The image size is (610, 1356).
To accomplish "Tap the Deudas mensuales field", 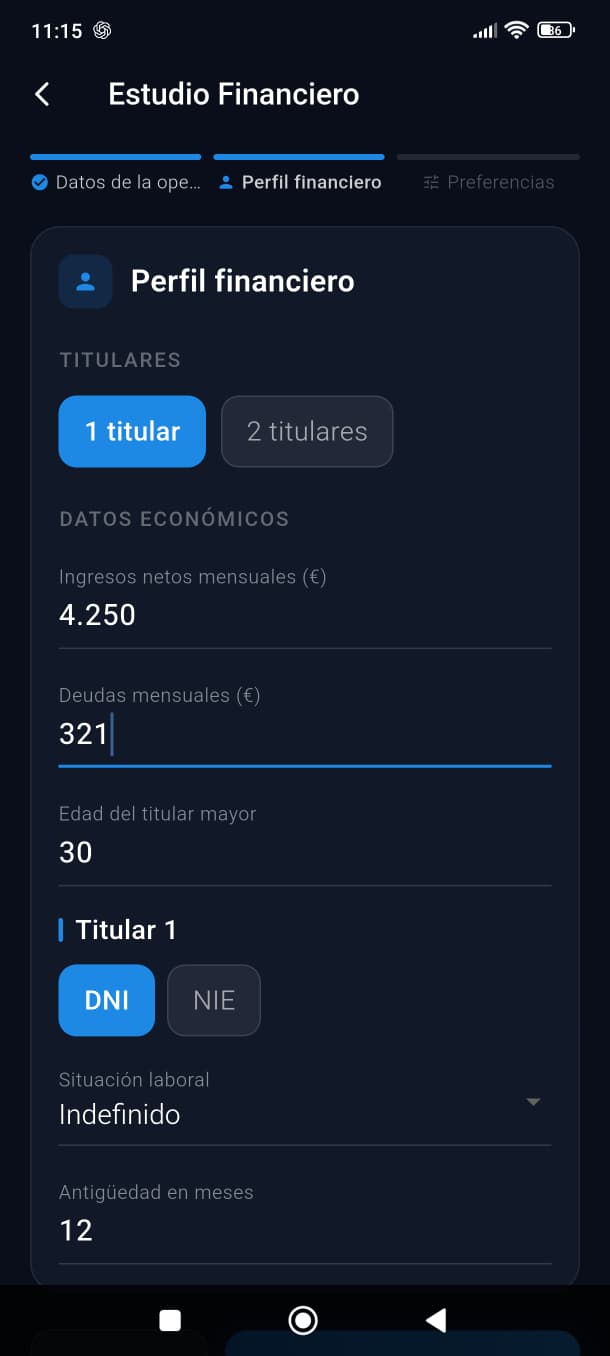I will tap(304, 734).
